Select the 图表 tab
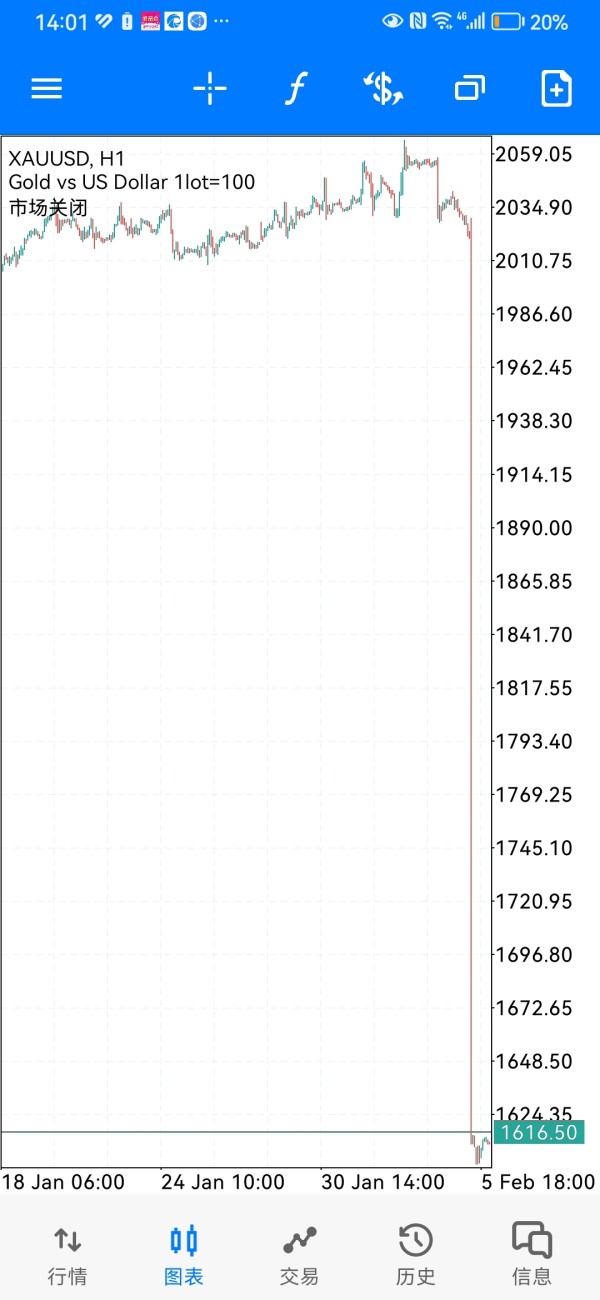The image size is (600, 1300). pos(184,1254)
